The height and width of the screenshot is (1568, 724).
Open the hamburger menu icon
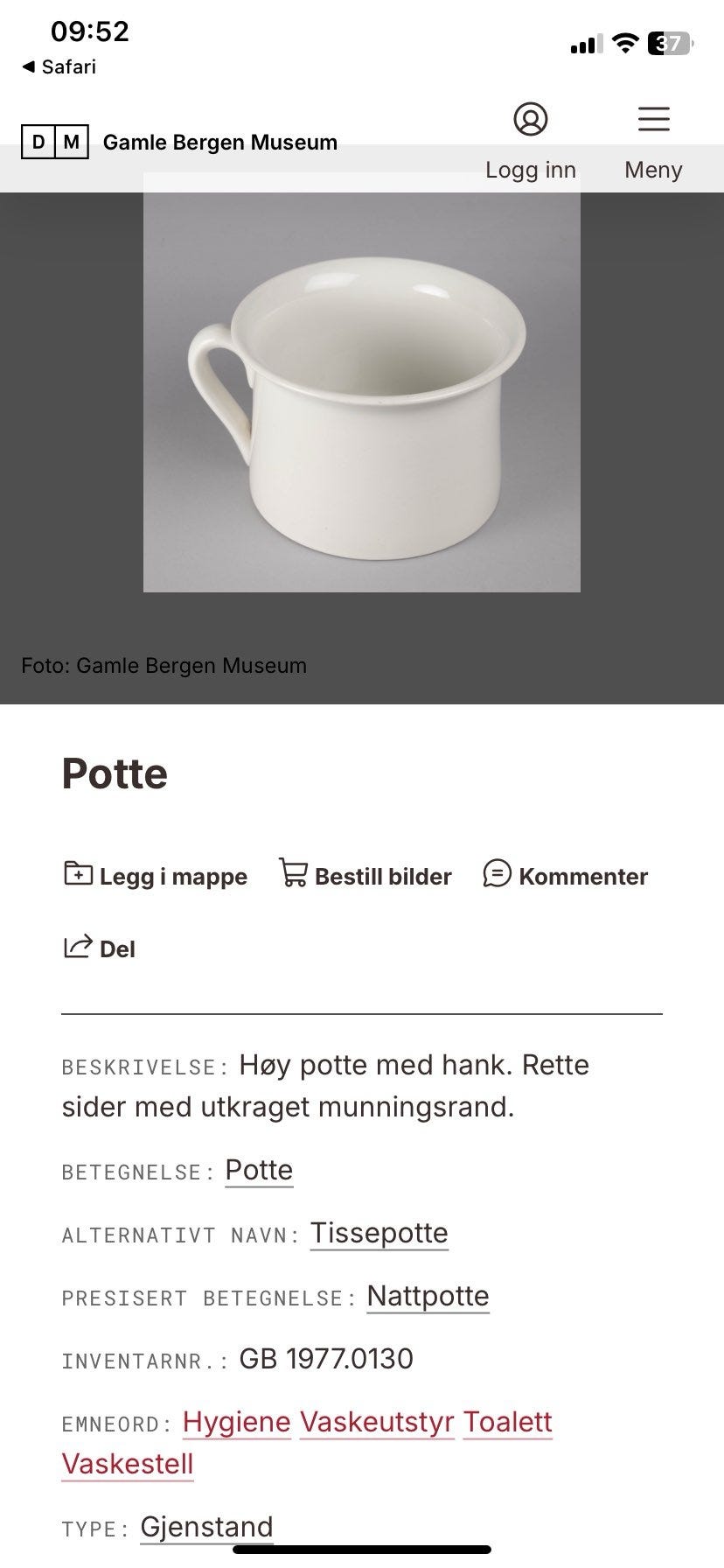coord(653,119)
